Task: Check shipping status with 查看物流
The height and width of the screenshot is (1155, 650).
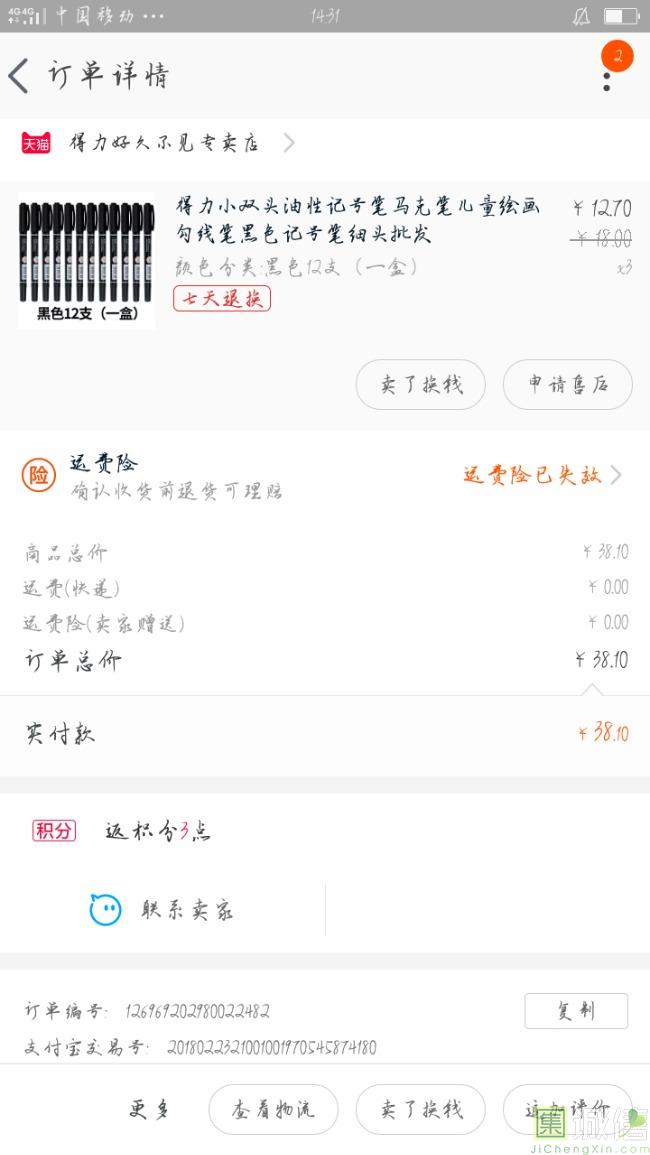Action: [273, 1109]
